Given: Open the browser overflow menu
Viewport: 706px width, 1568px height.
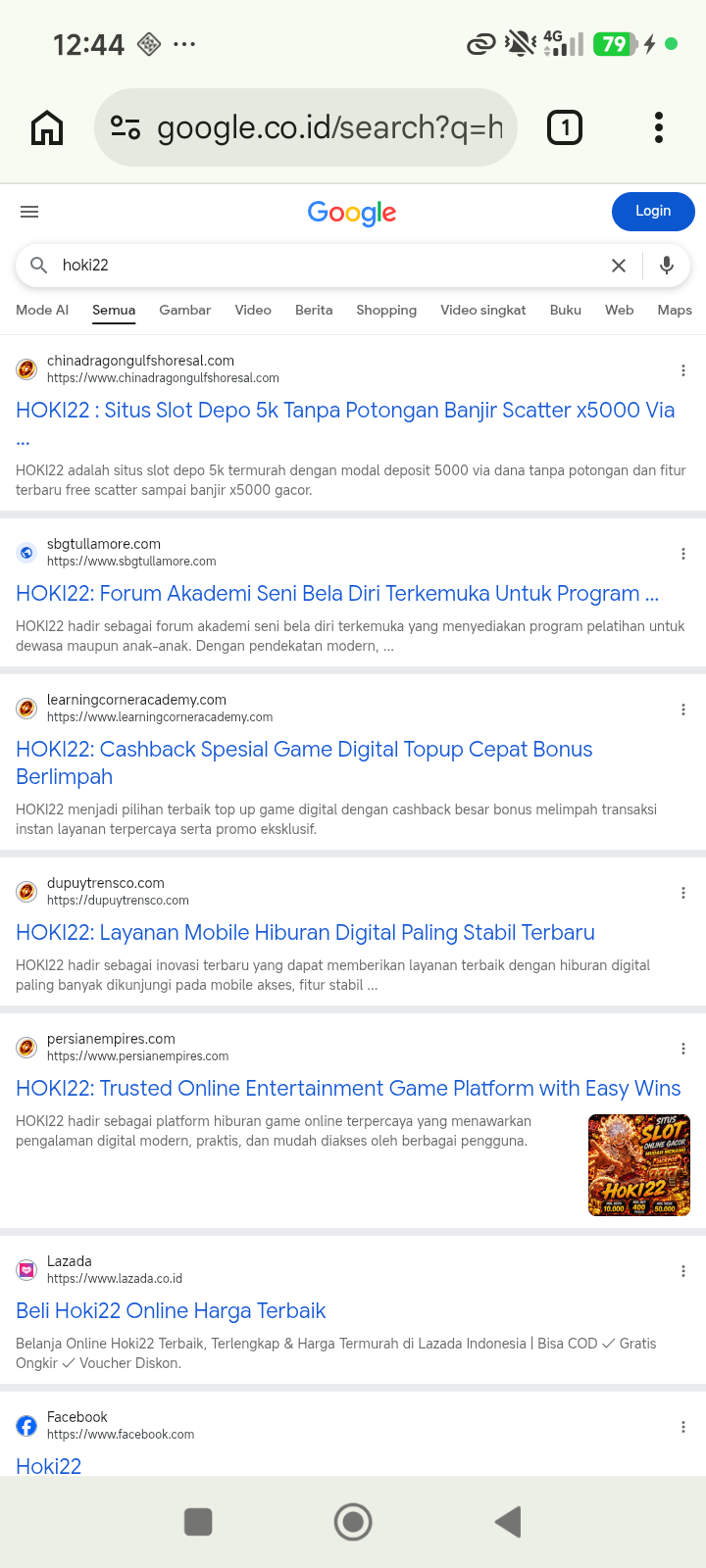Looking at the screenshot, I should [x=659, y=127].
